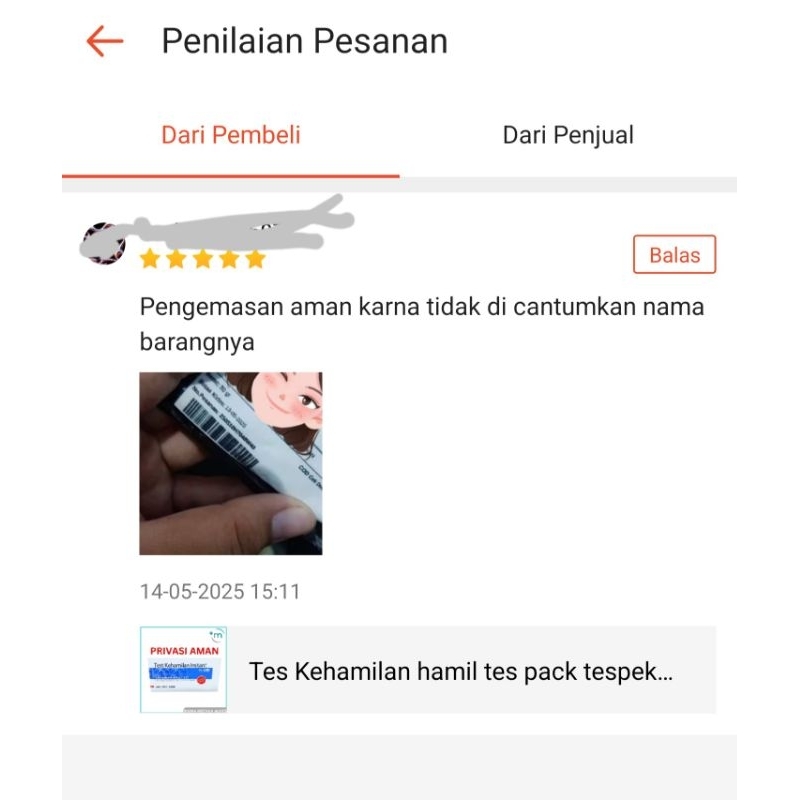Screen dimensions: 800x800
Task: Select the Dari Pembeli tab
Action: (x=231, y=135)
